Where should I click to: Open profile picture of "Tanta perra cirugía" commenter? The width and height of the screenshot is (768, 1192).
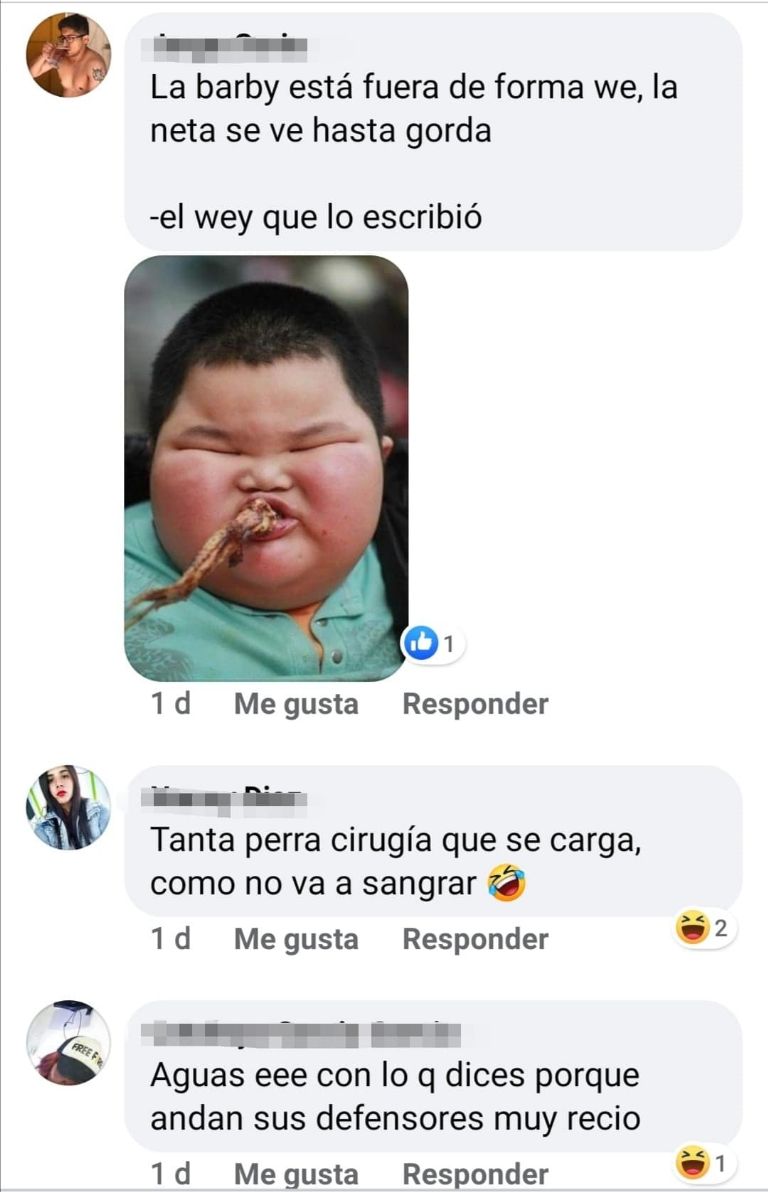click(x=68, y=808)
